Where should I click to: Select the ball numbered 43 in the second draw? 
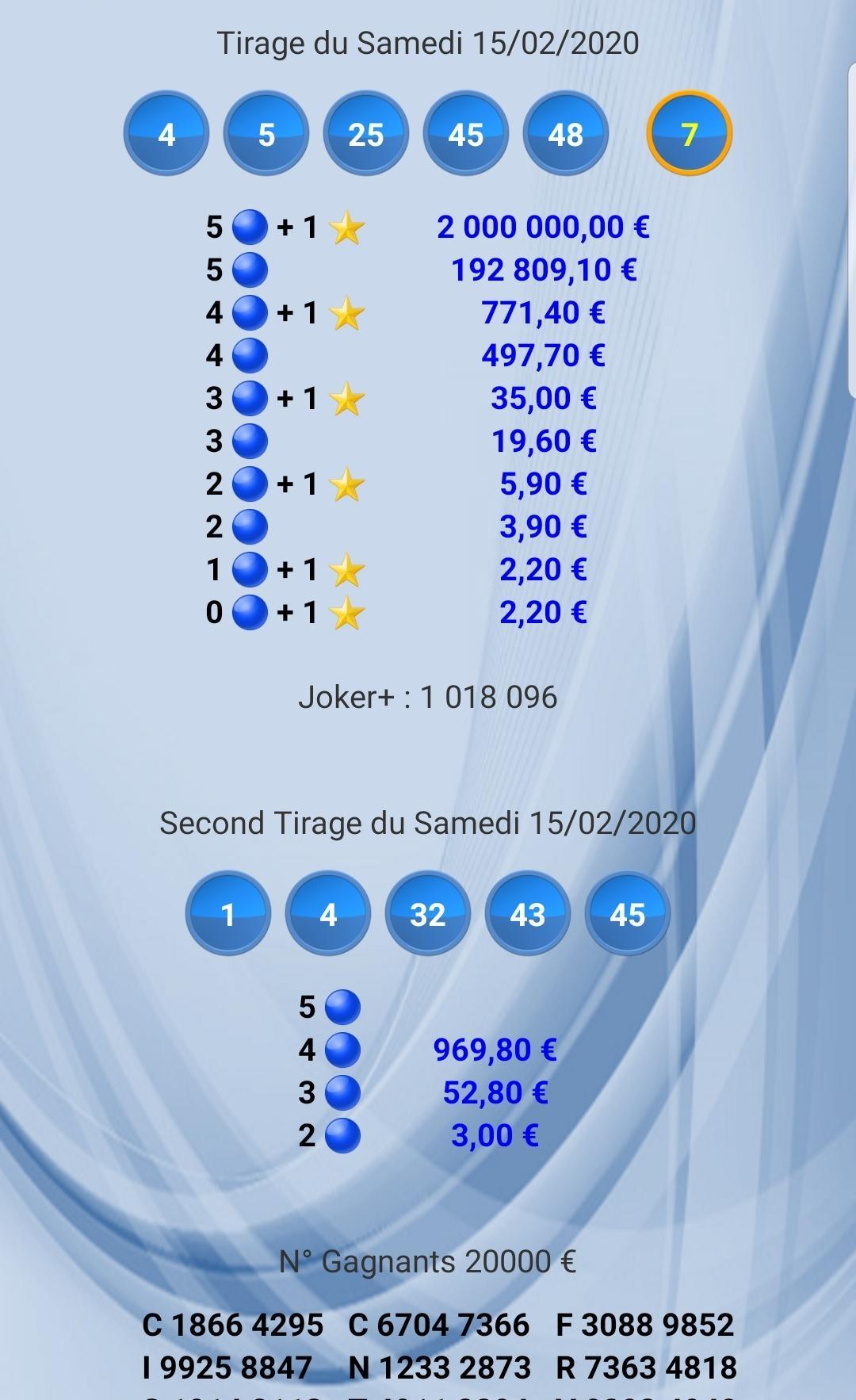click(x=526, y=913)
